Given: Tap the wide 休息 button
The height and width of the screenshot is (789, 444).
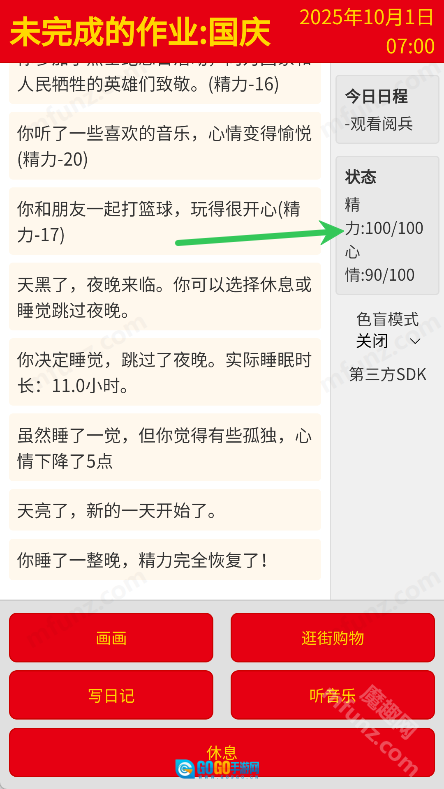Looking at the screenshot, I should [x=222, y=752].
